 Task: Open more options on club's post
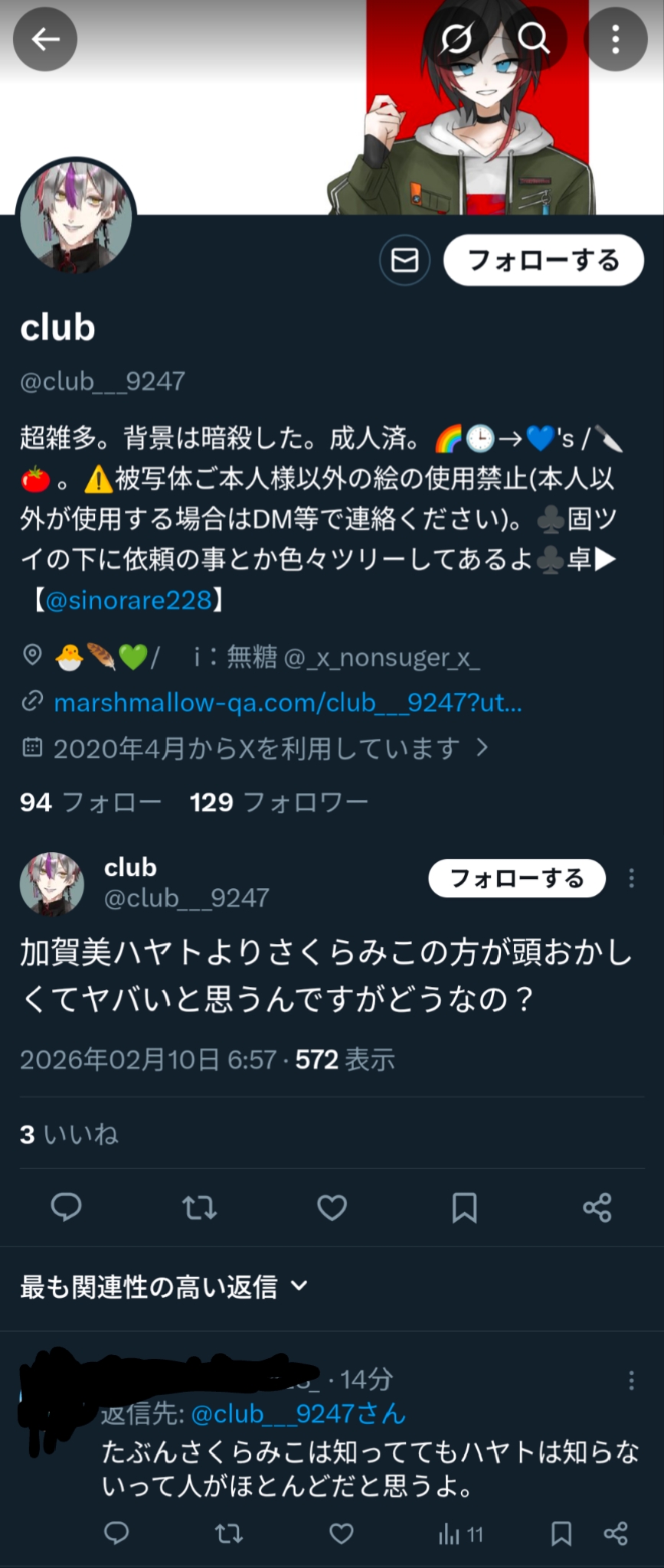click(x=631, y=878)
